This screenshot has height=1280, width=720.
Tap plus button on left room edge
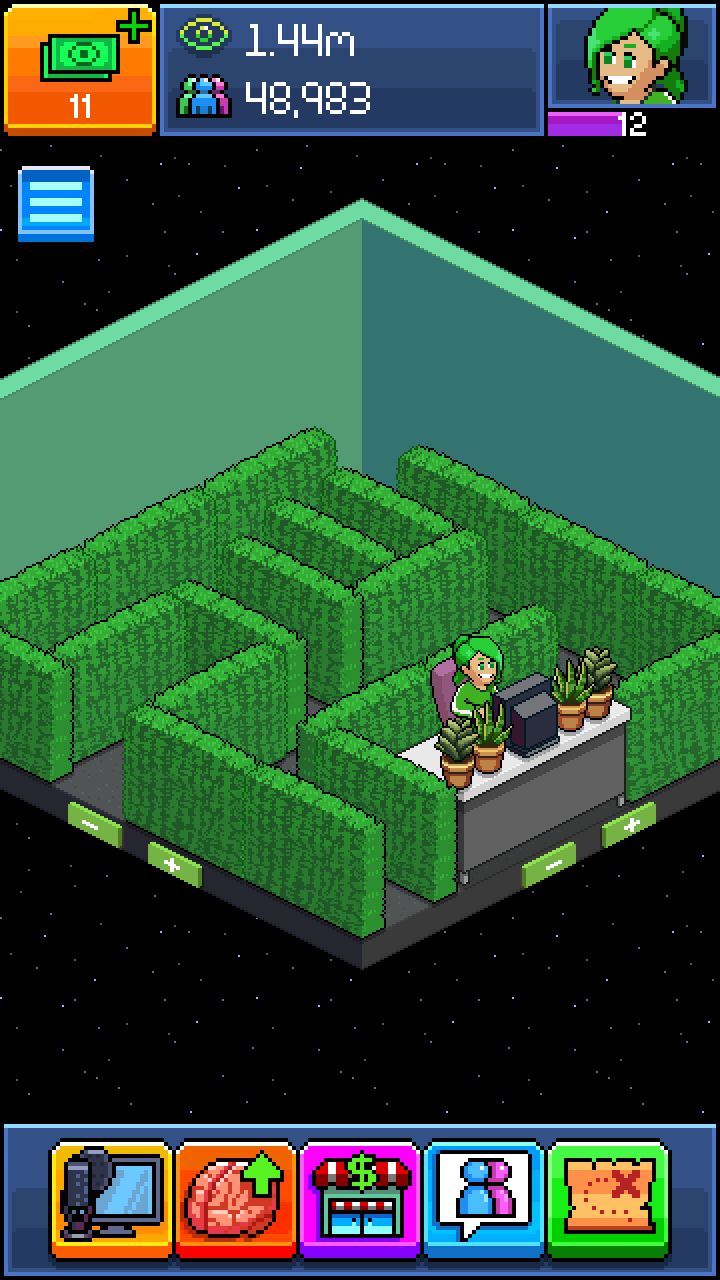click(173, 863)
